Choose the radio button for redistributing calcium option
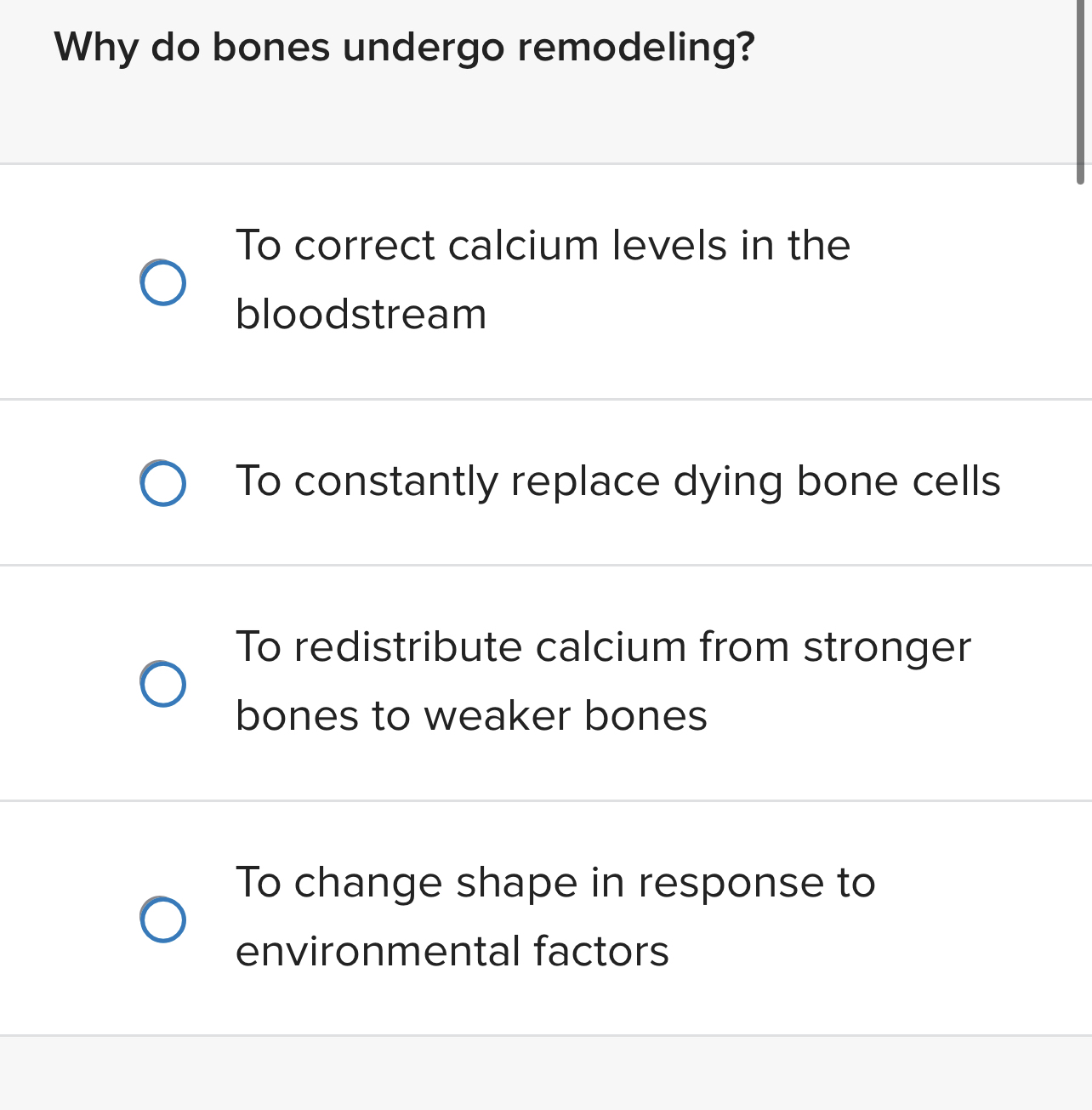 [x=163, y=681]
